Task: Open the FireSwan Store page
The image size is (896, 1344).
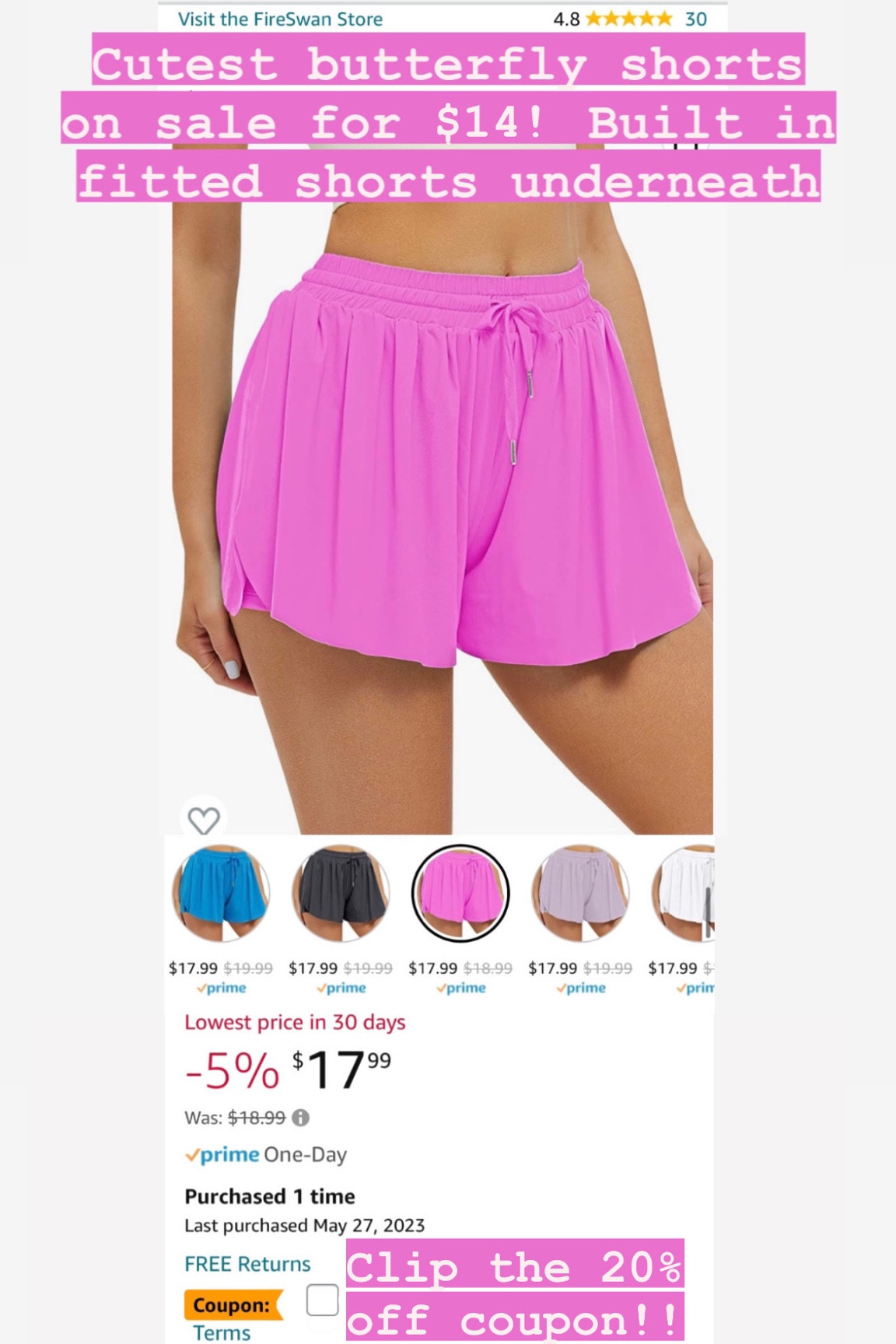Action: [x=278, y=19]
